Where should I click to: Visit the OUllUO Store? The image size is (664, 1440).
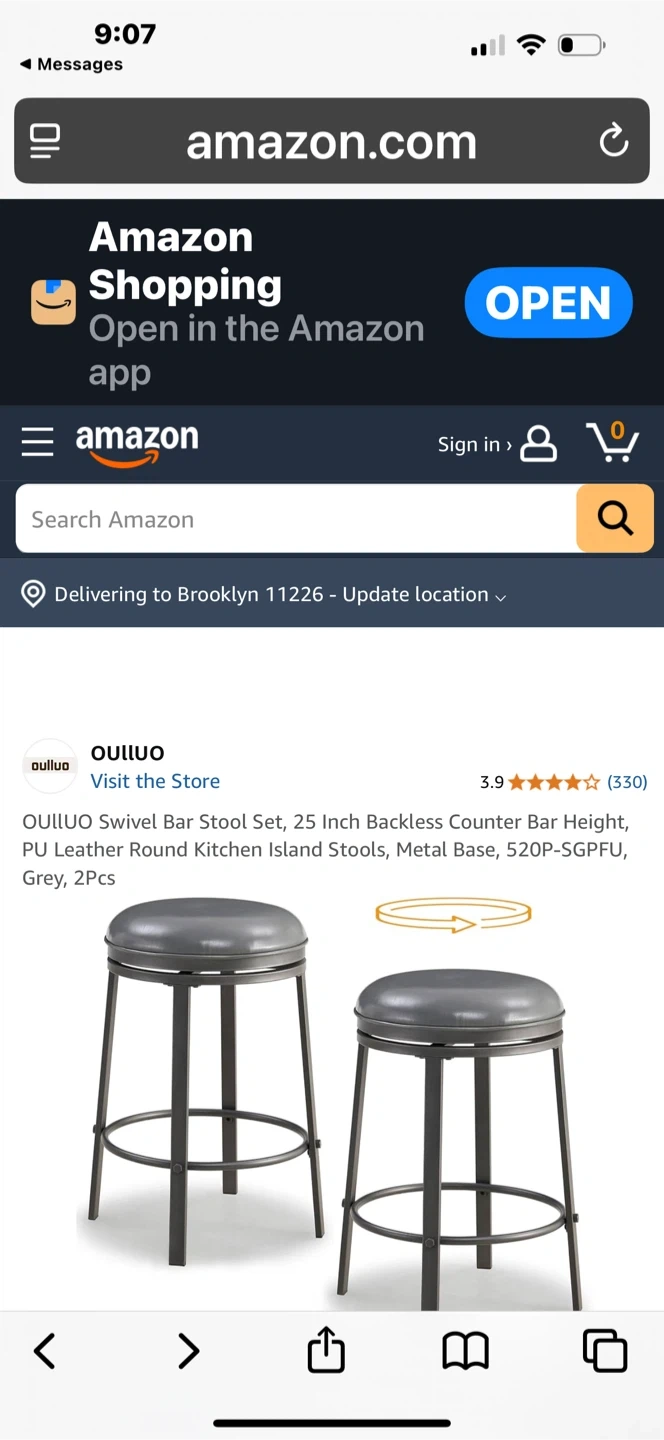(x=155, y=781)
